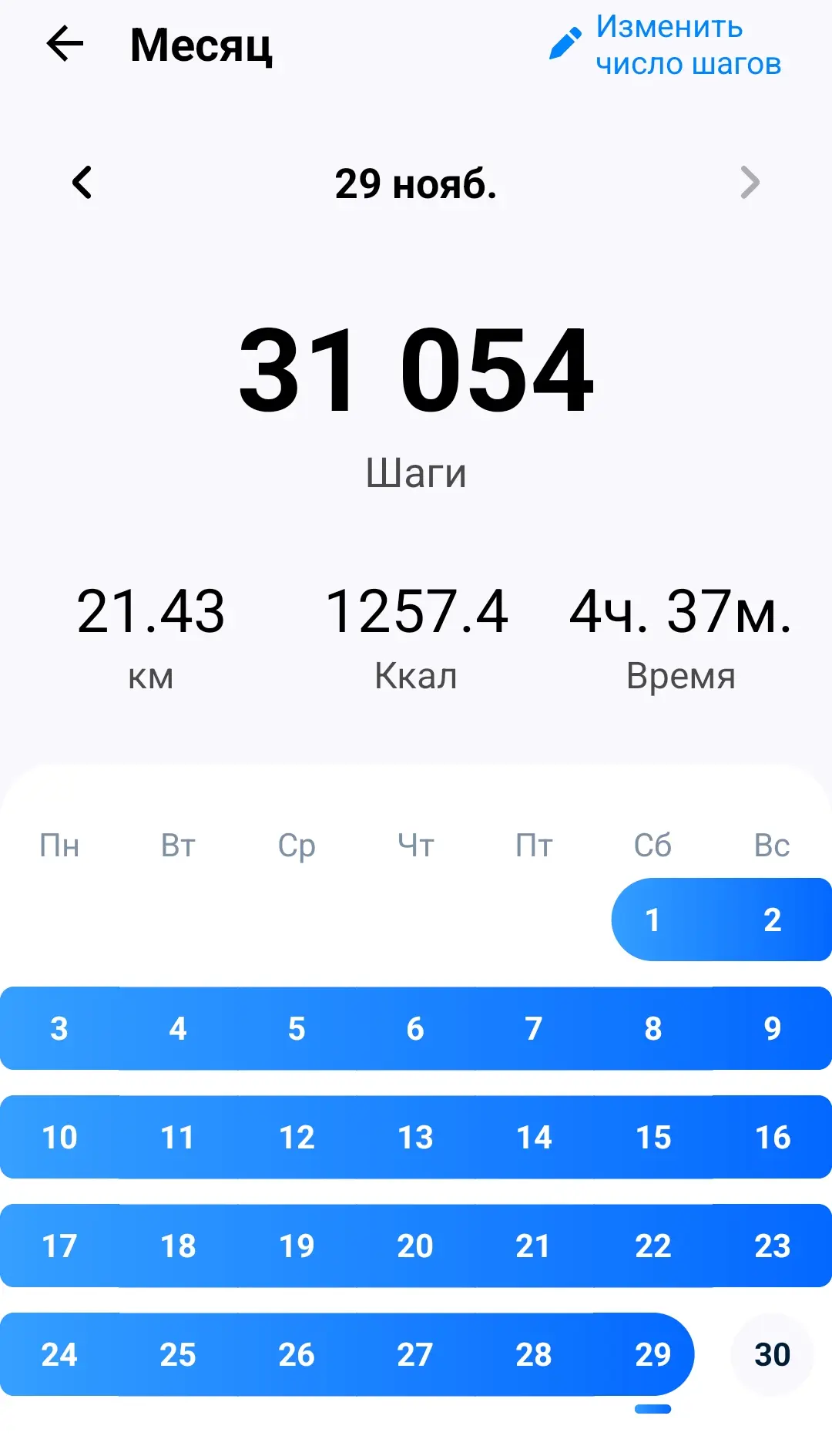Select day 24 in the calendar
The width and height of the screenshot is (832, 1456).
click(x=59, y=1354)
